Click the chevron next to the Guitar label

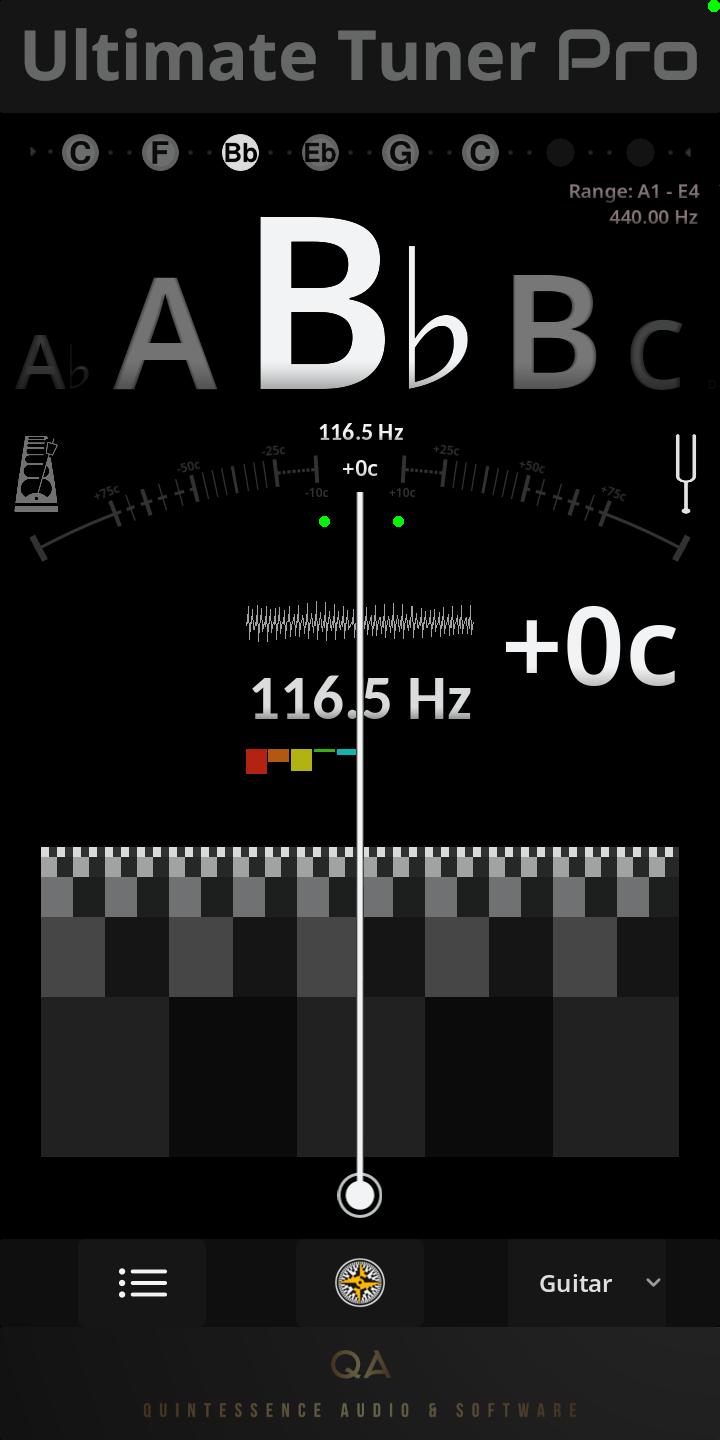pos(653,1283)
